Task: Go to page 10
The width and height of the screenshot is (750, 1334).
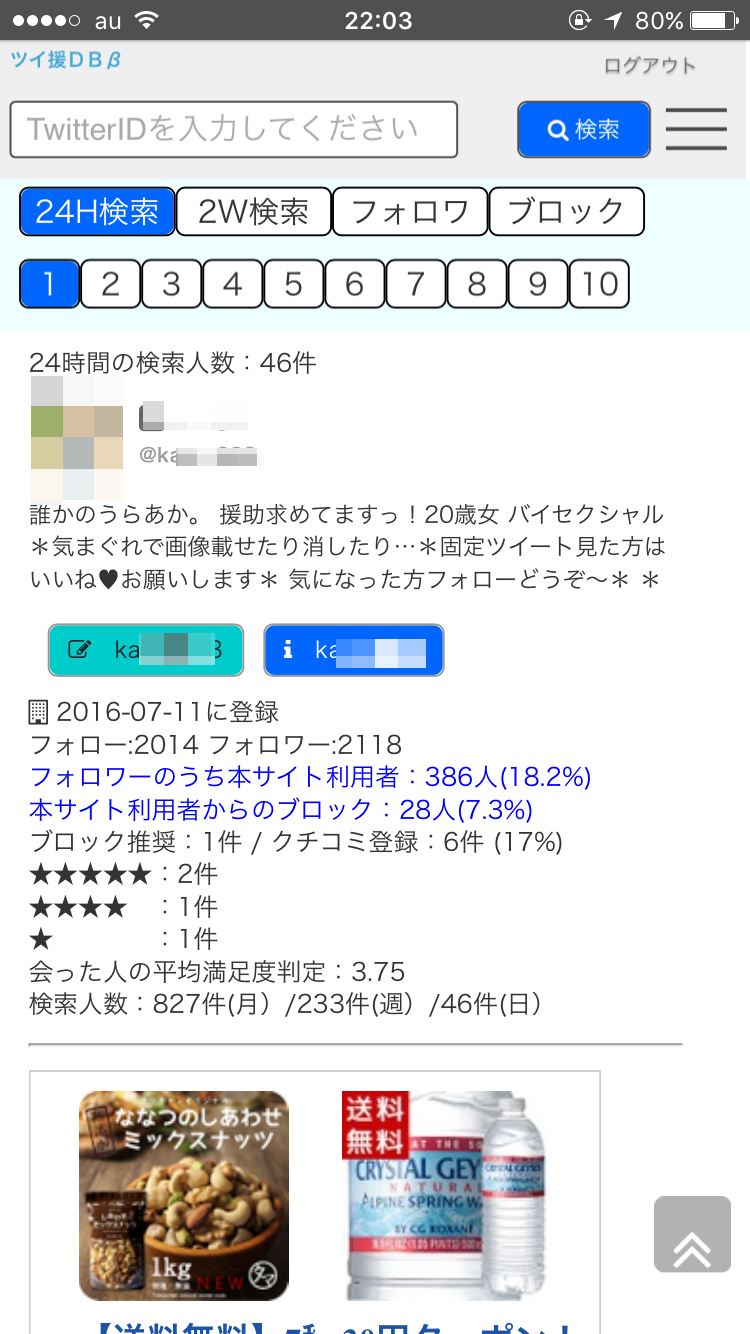Action: (599, 283)
